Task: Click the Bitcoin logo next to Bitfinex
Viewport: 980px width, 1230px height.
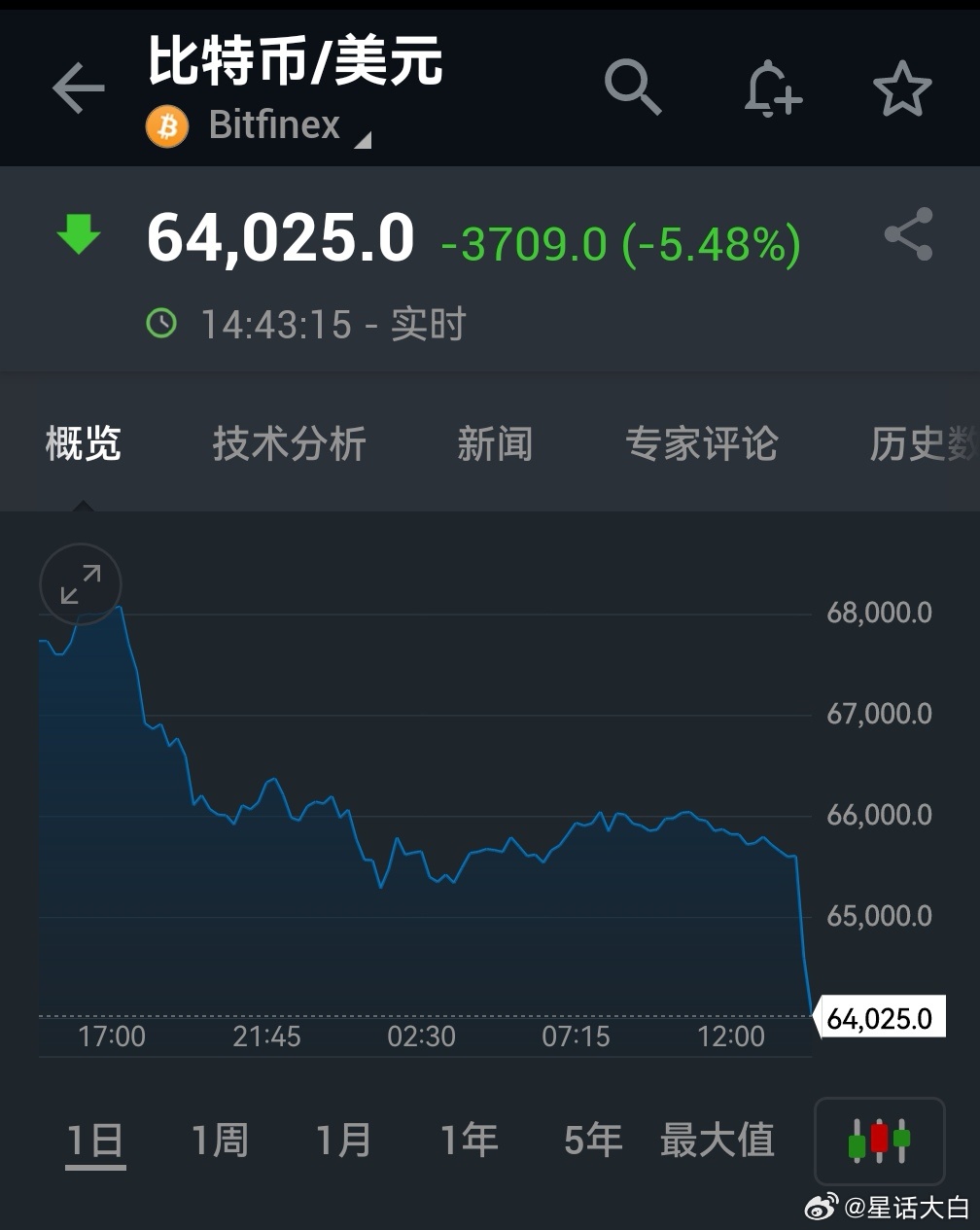Action: [x=167, y=126]
